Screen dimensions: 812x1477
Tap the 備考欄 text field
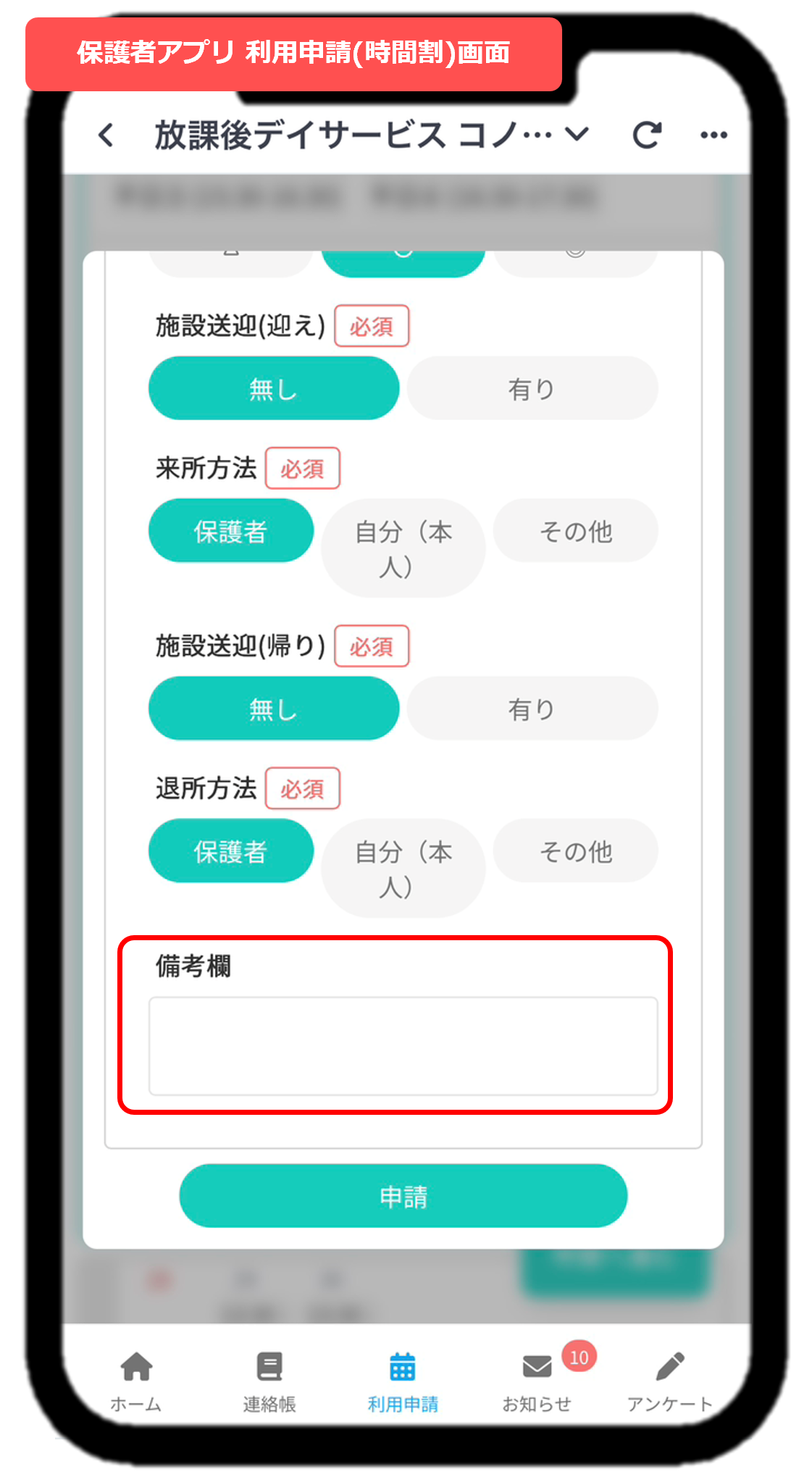pyautogui.click(x=403, y=1046)
